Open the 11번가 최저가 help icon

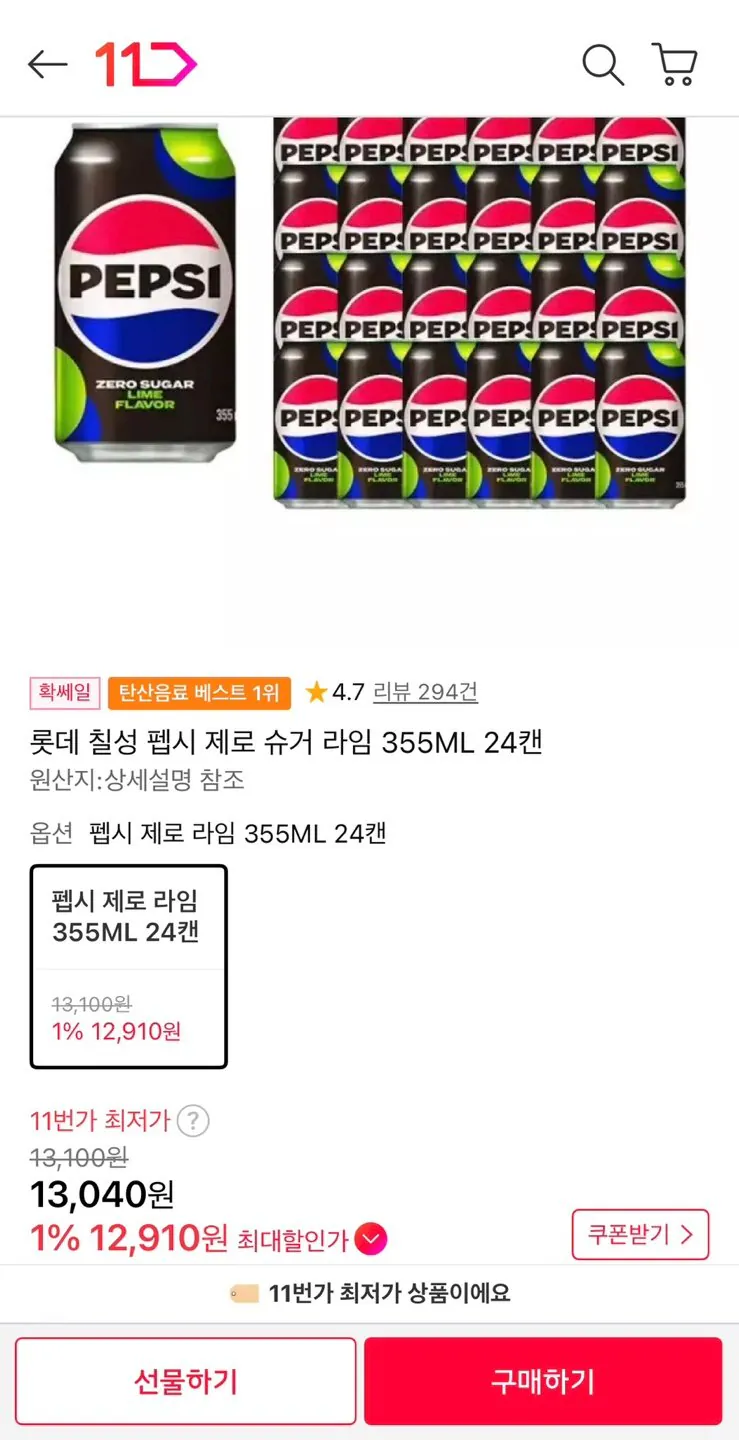tap(193, 1121)
